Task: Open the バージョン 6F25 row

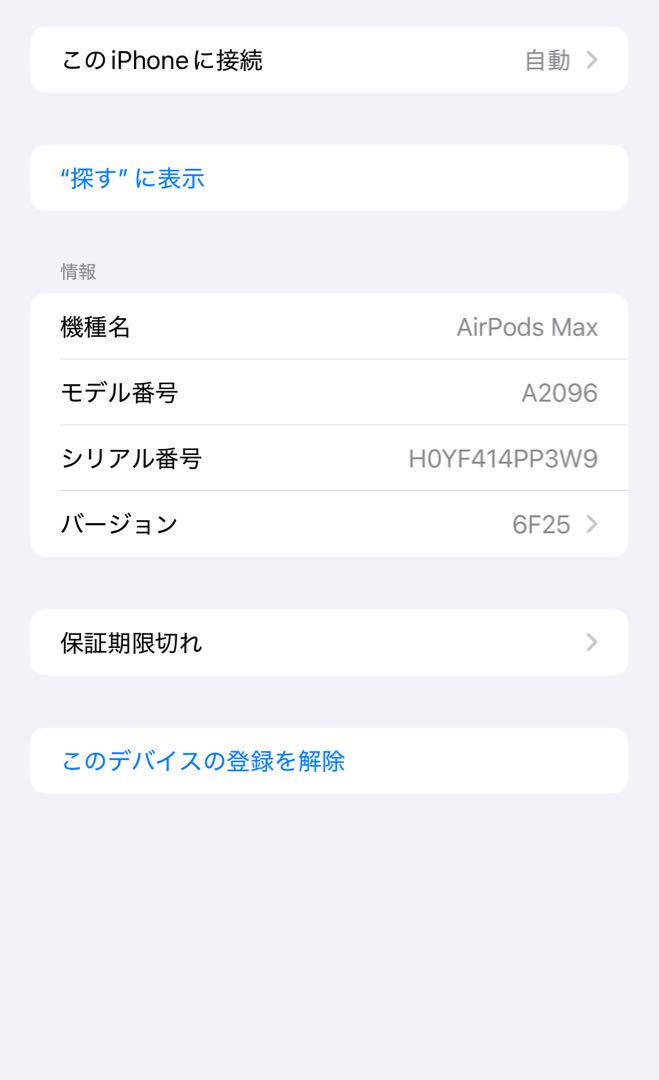Action: [329, 524]
